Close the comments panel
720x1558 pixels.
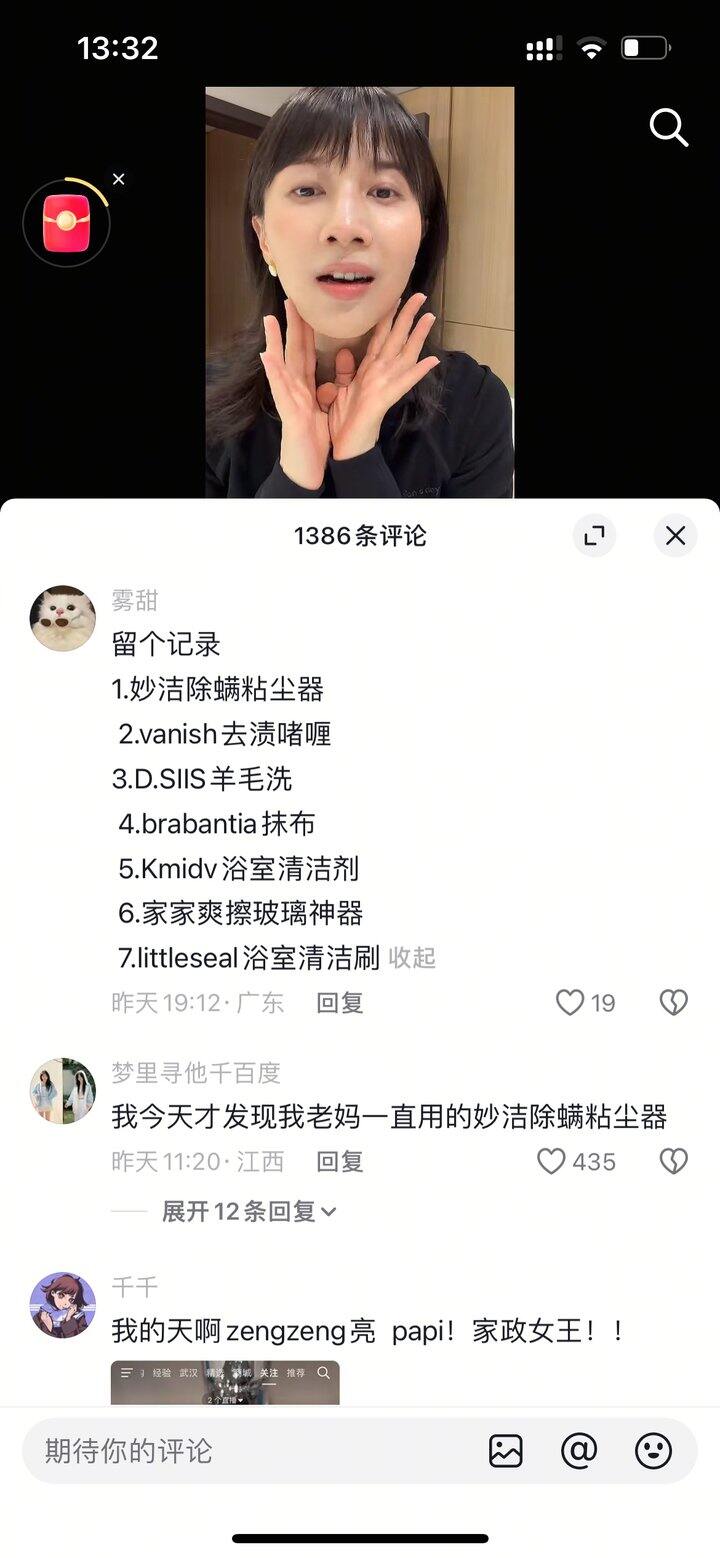tap(676, 536)
